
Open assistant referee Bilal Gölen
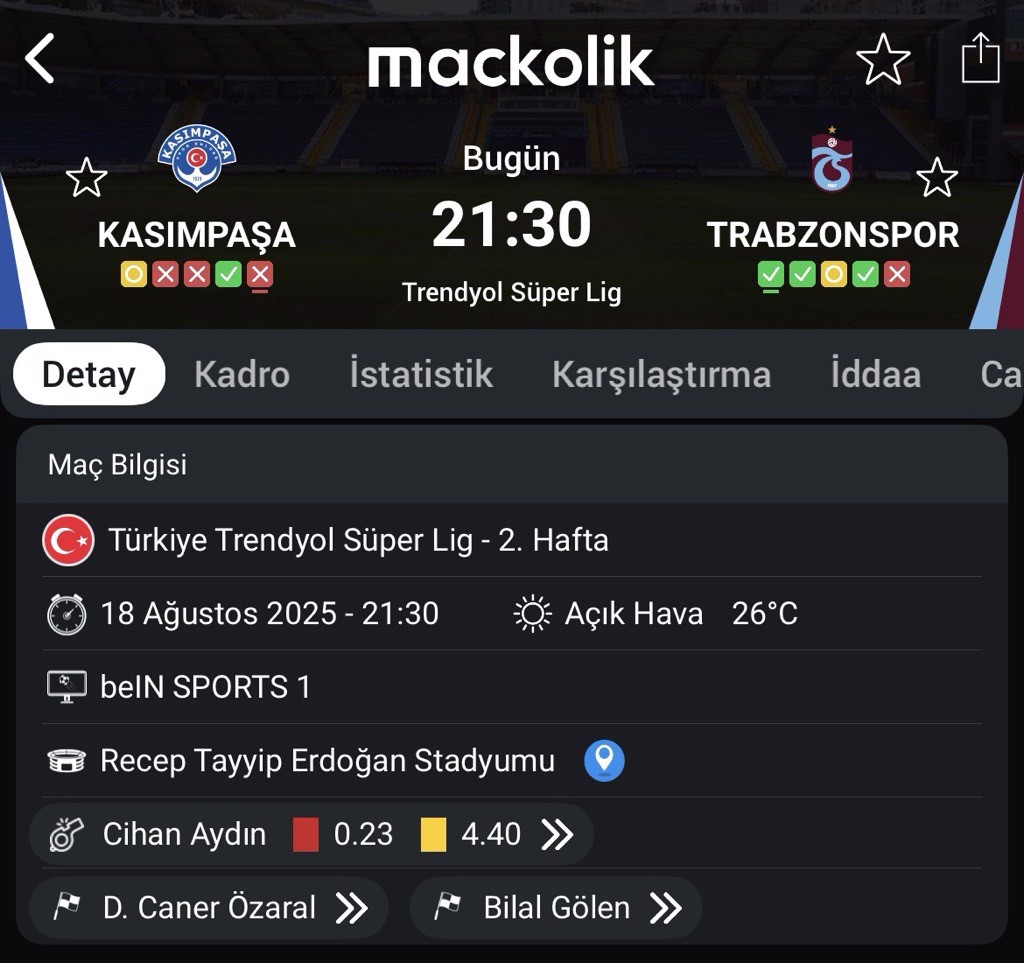[x=556, y=908]
